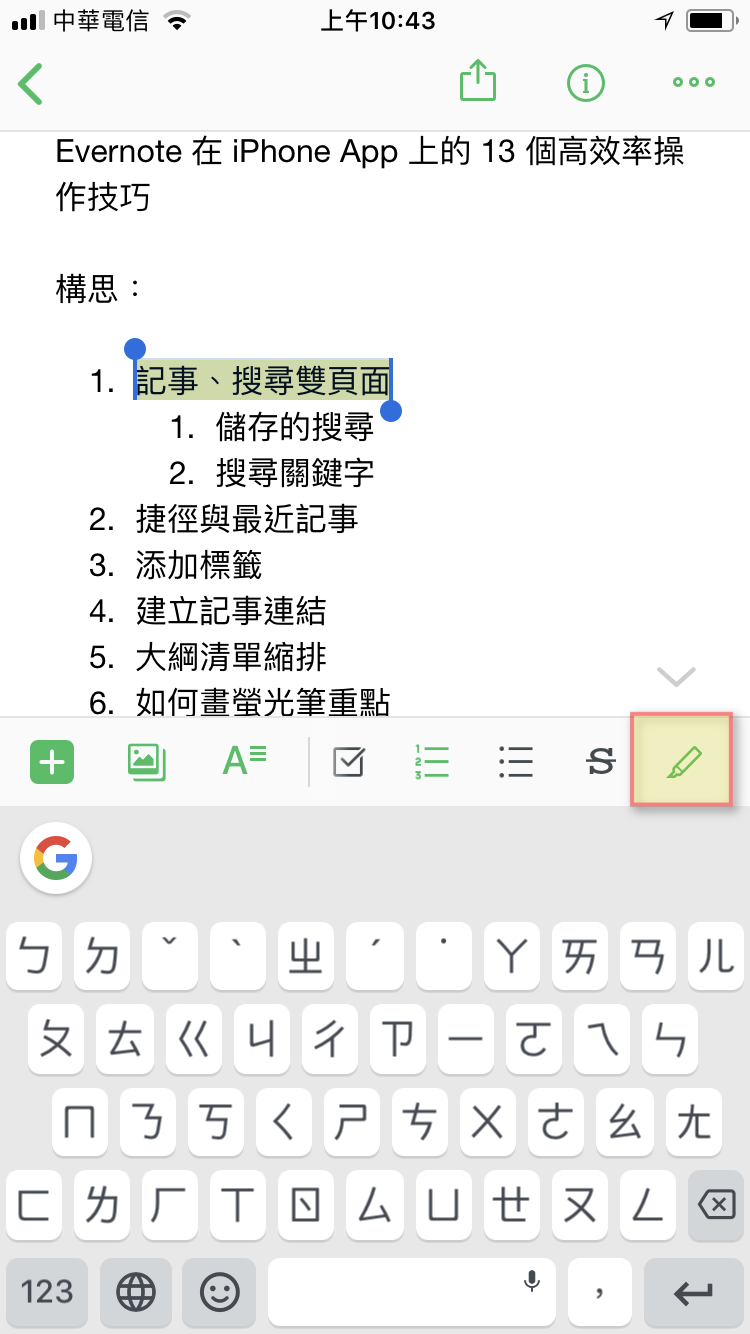Insert a checkbox item
This screenshot has height=1334, width=750.
click(x=348, y=762)
